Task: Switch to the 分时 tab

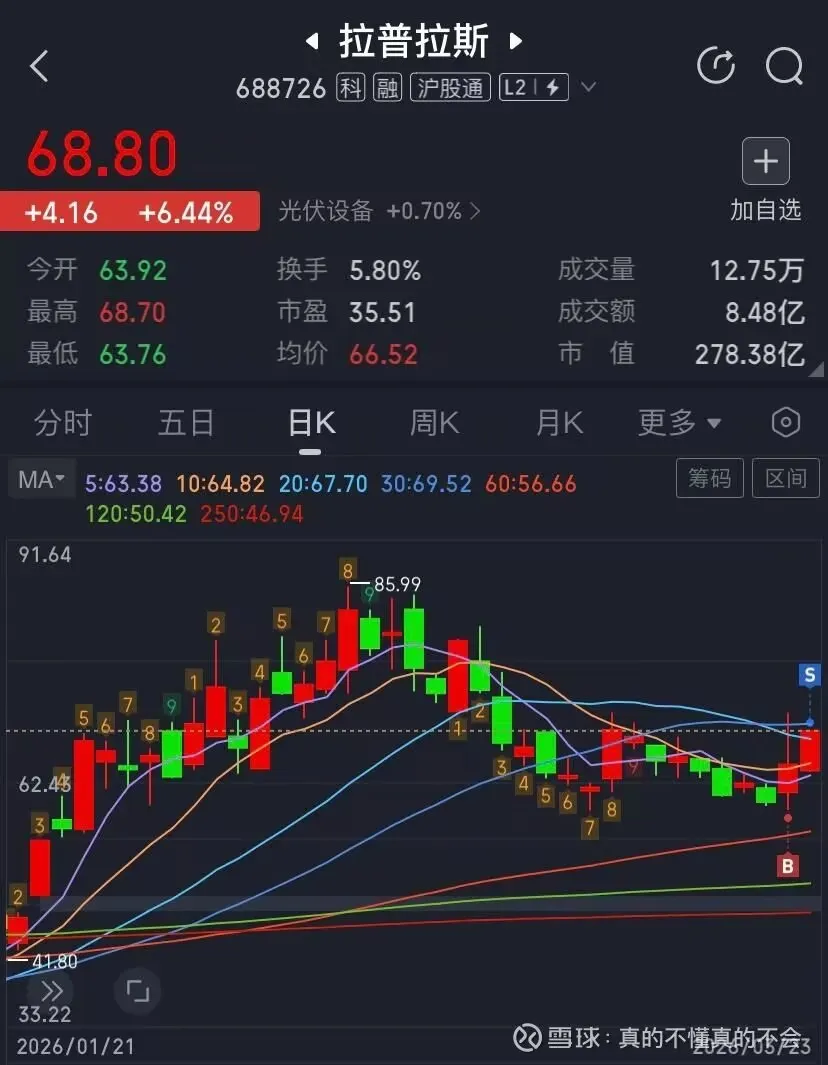Action: click(63, 423)
